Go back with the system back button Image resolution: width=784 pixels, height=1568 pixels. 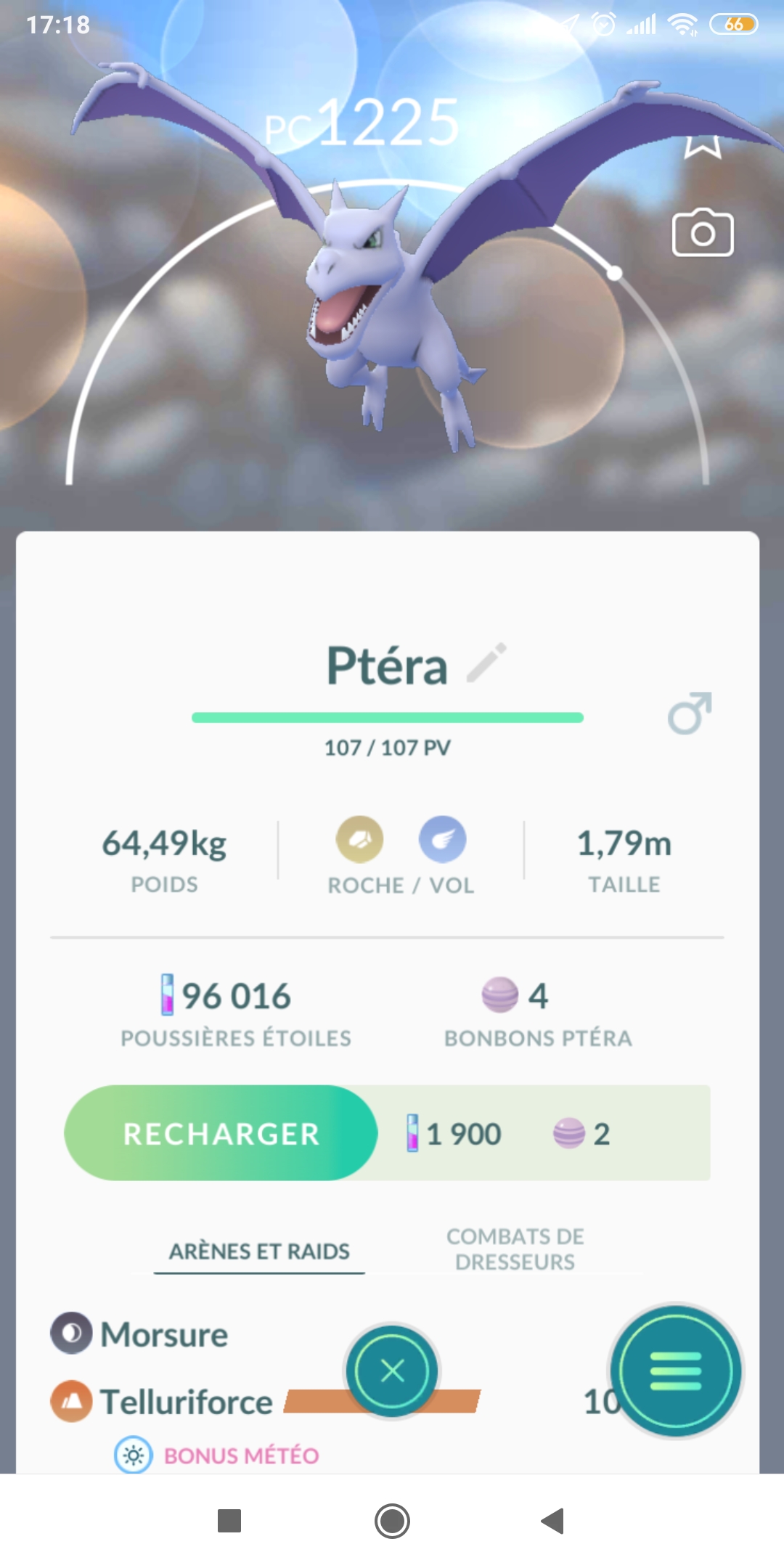point(553,1521)
